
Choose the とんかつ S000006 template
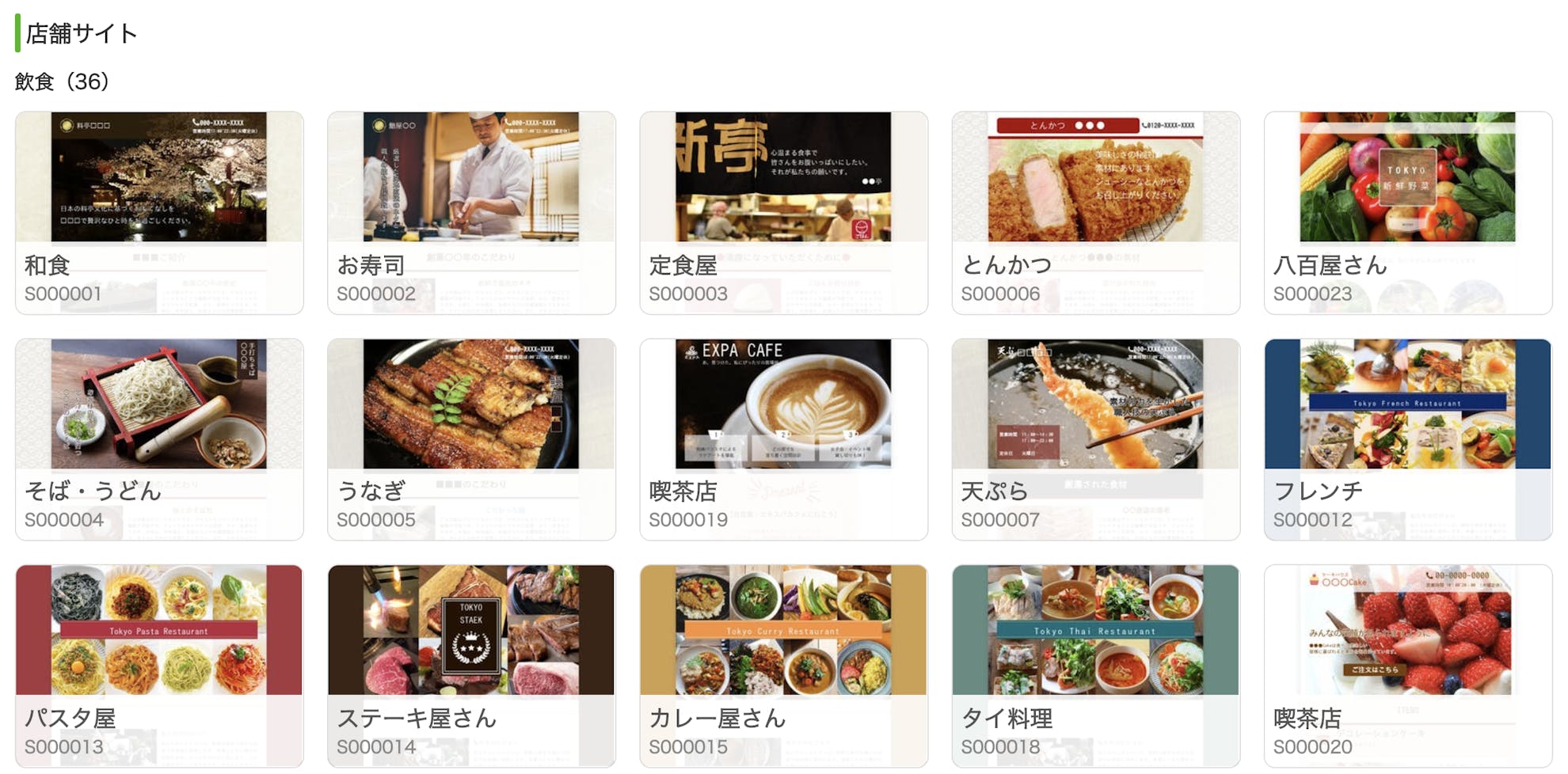coord(1095,212)
